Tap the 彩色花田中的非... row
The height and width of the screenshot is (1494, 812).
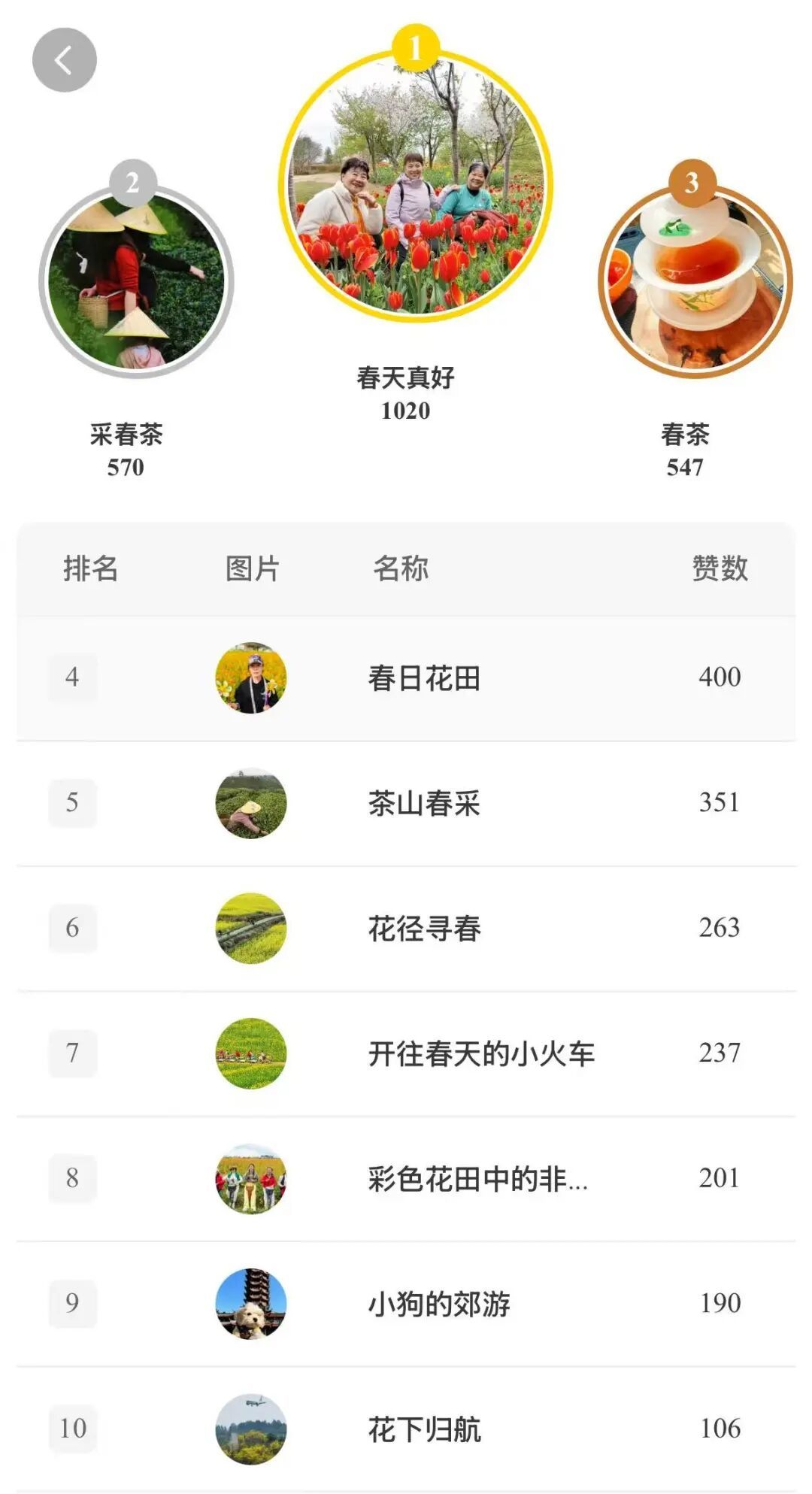tap(477, 1179)
